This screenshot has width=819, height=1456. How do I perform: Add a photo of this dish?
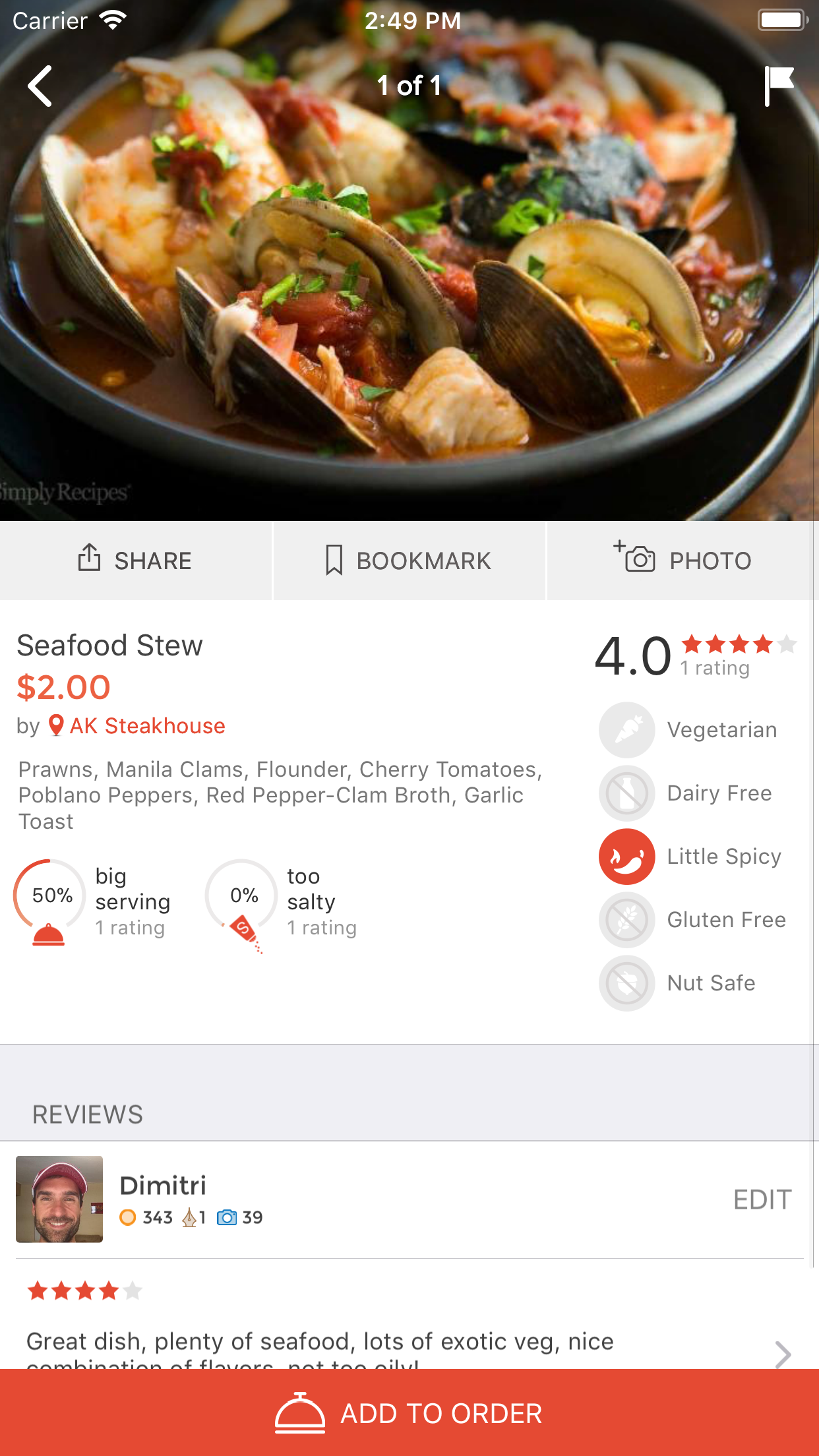pos(682,561)
